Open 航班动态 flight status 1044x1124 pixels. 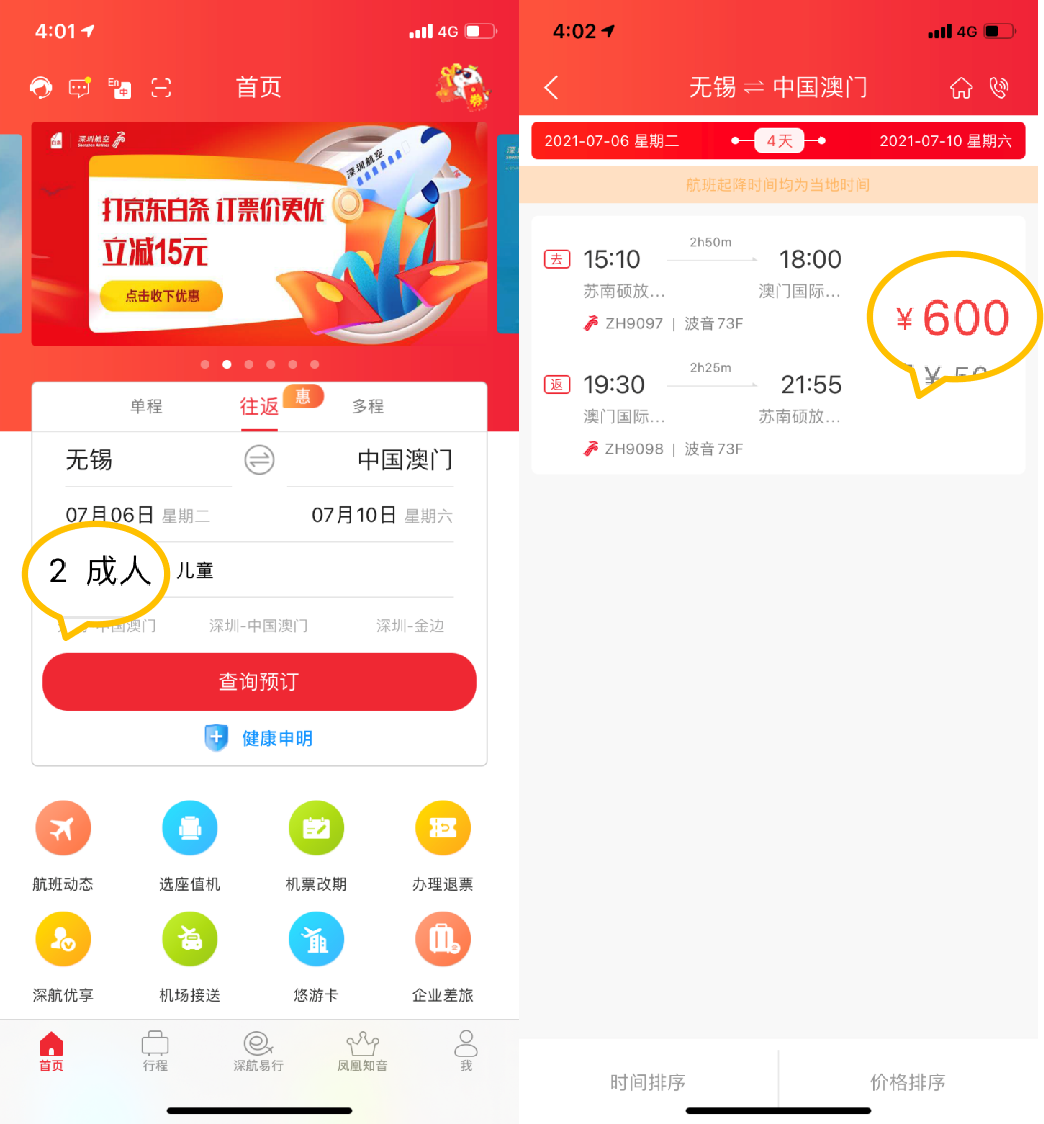[x=63, y=843]
